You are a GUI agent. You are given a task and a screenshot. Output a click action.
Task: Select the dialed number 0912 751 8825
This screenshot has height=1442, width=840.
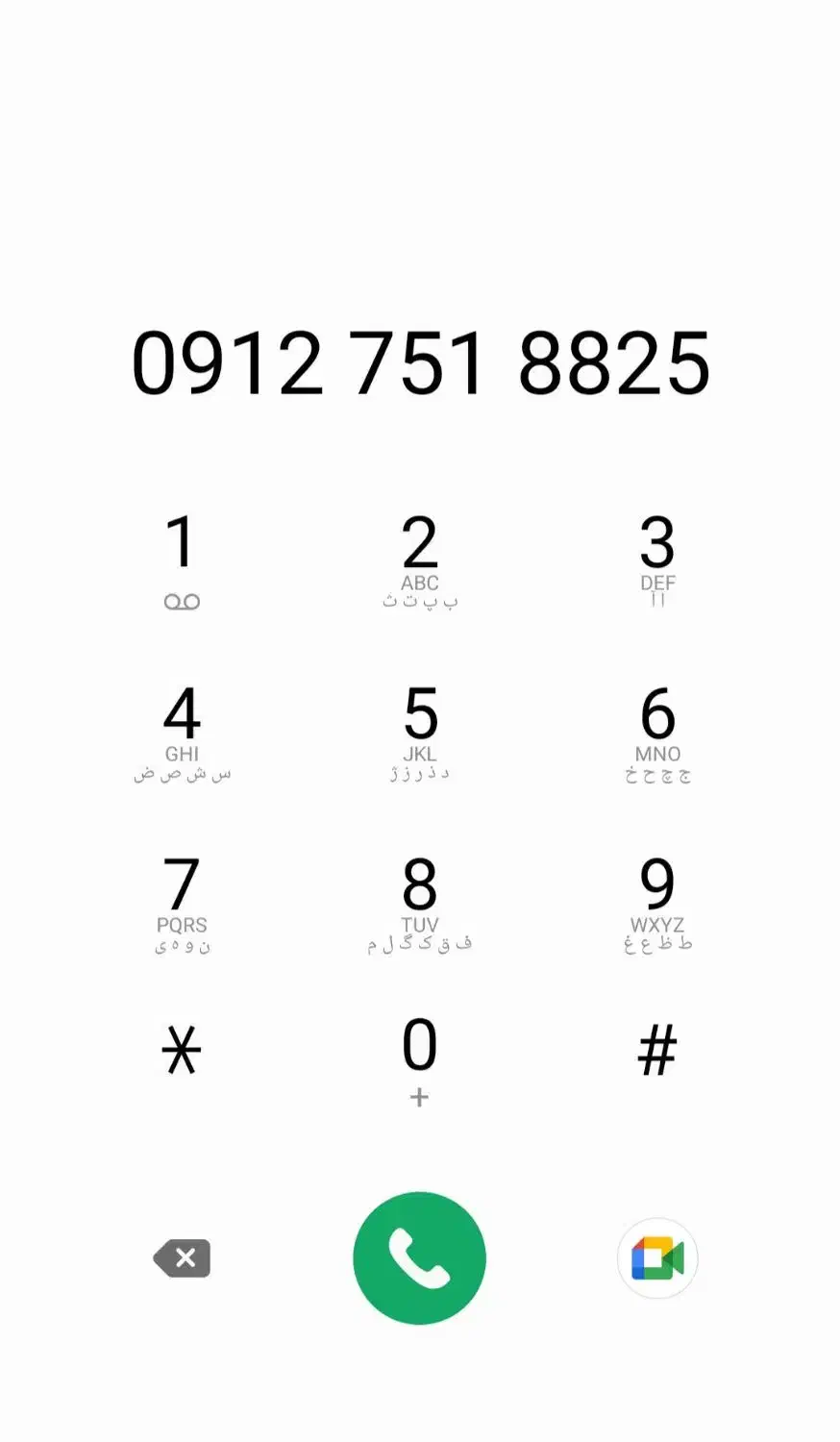click(x=419, y=365)
